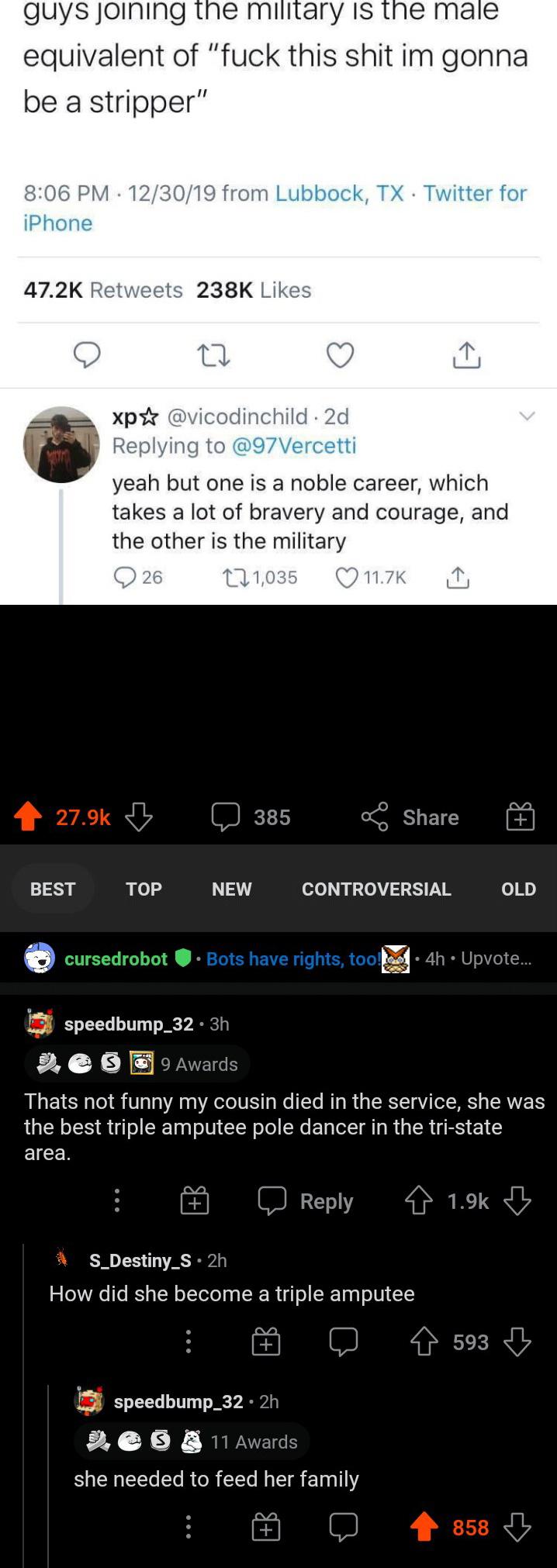Sort comments by New

(x=231, y=889)
